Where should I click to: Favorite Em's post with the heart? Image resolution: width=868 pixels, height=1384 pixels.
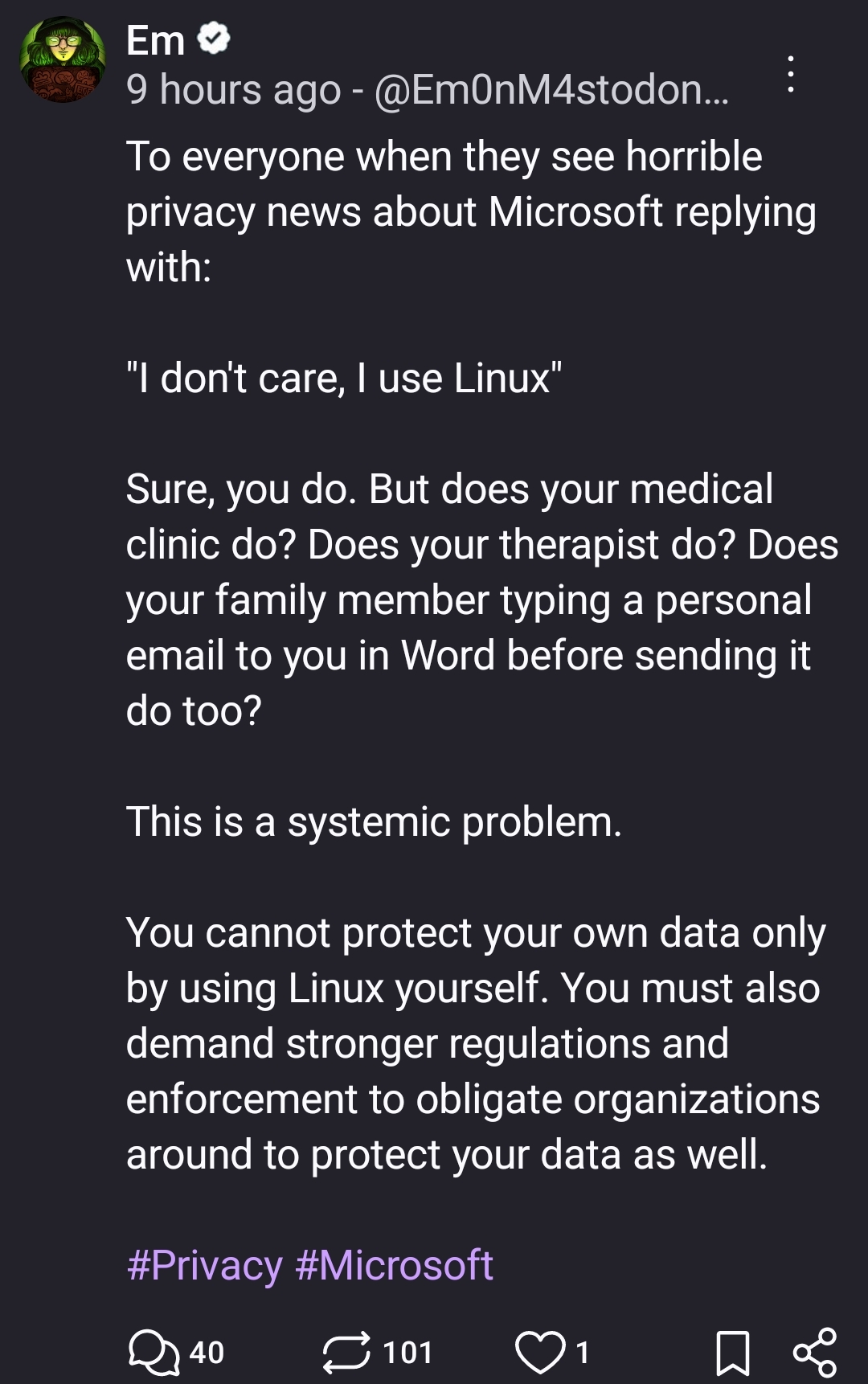[539, 1352]
